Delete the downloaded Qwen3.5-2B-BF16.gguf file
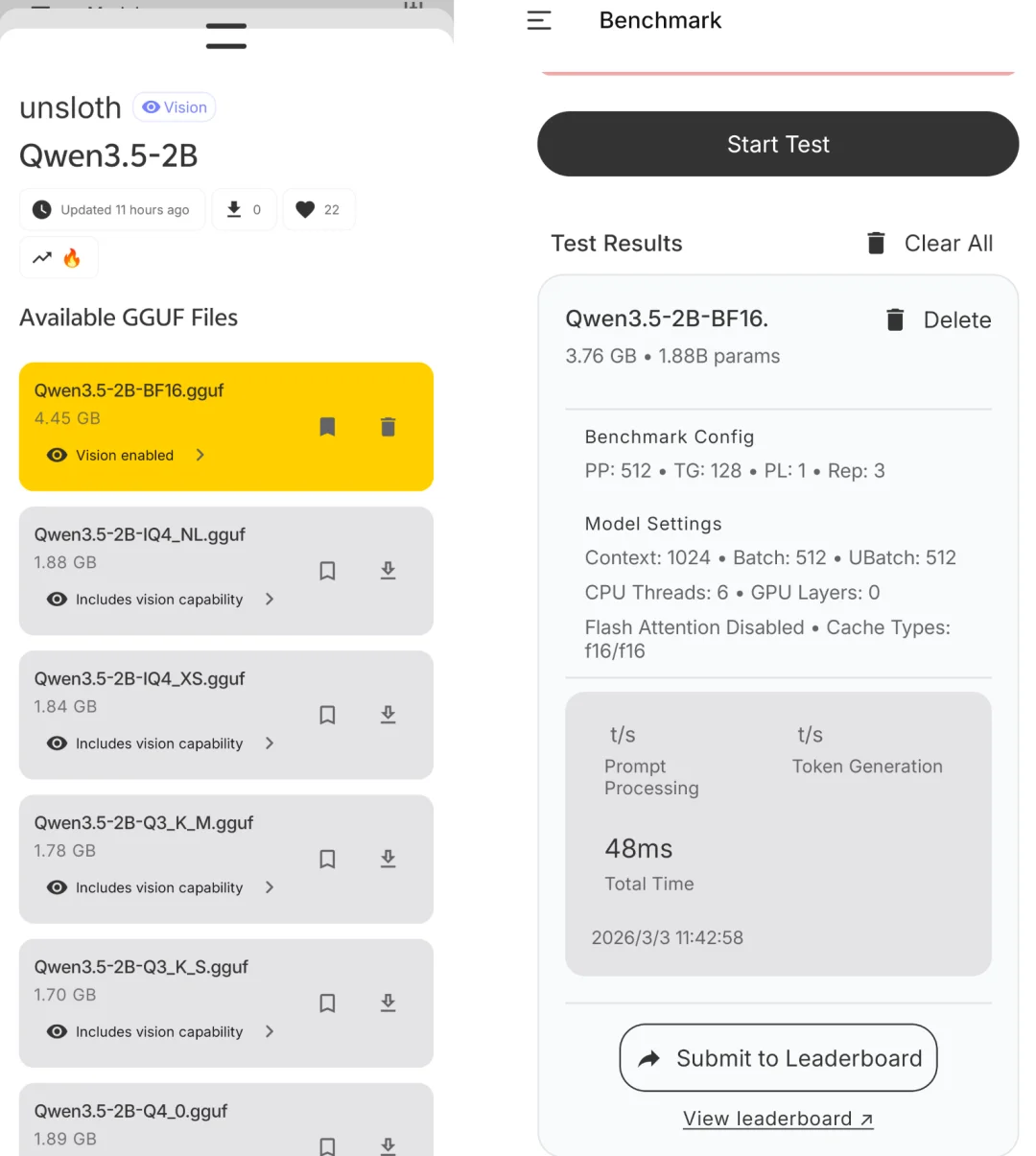1036x1156 pixels. (x=388, y=427)
